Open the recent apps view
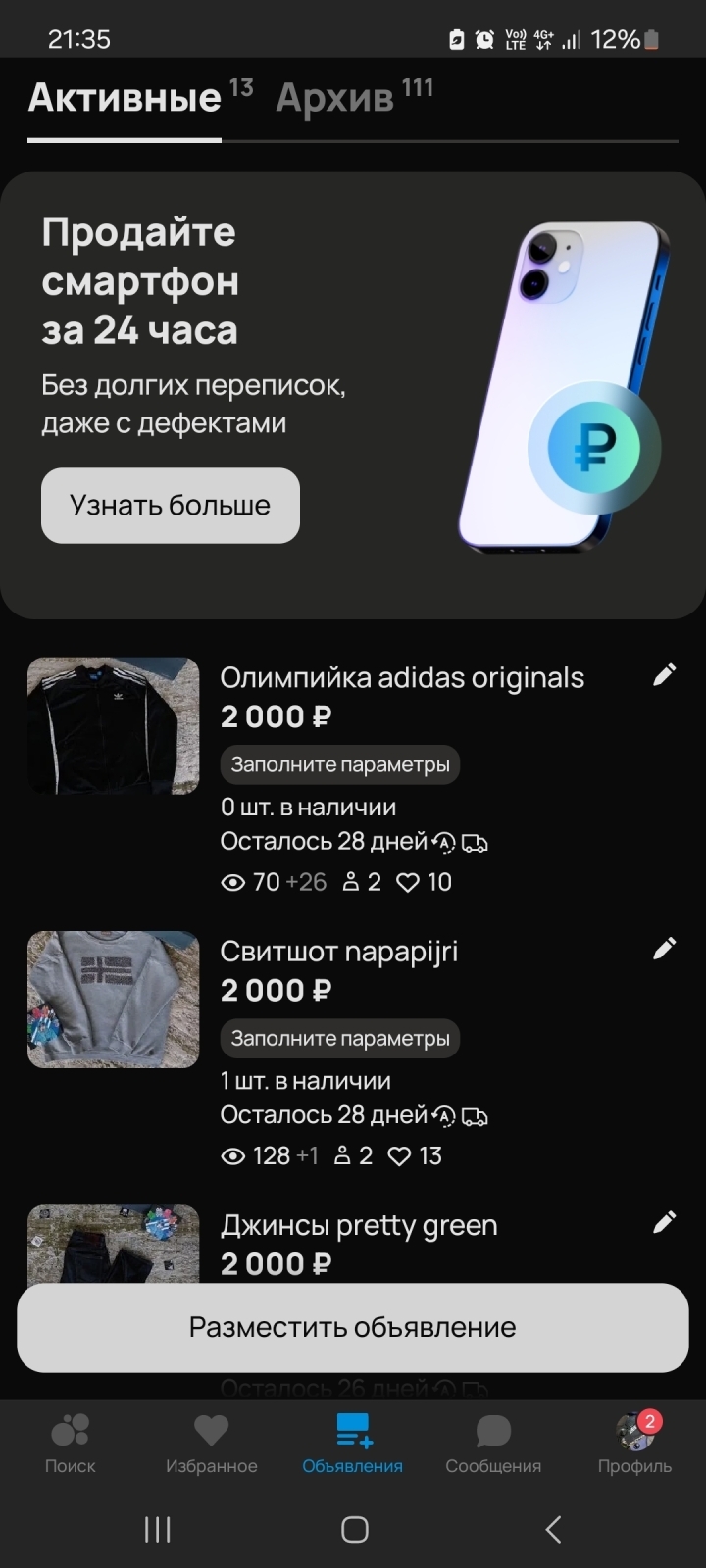Image resolution: width=706 pixels, height=1568 pixels. click(x=157, y=1529)
